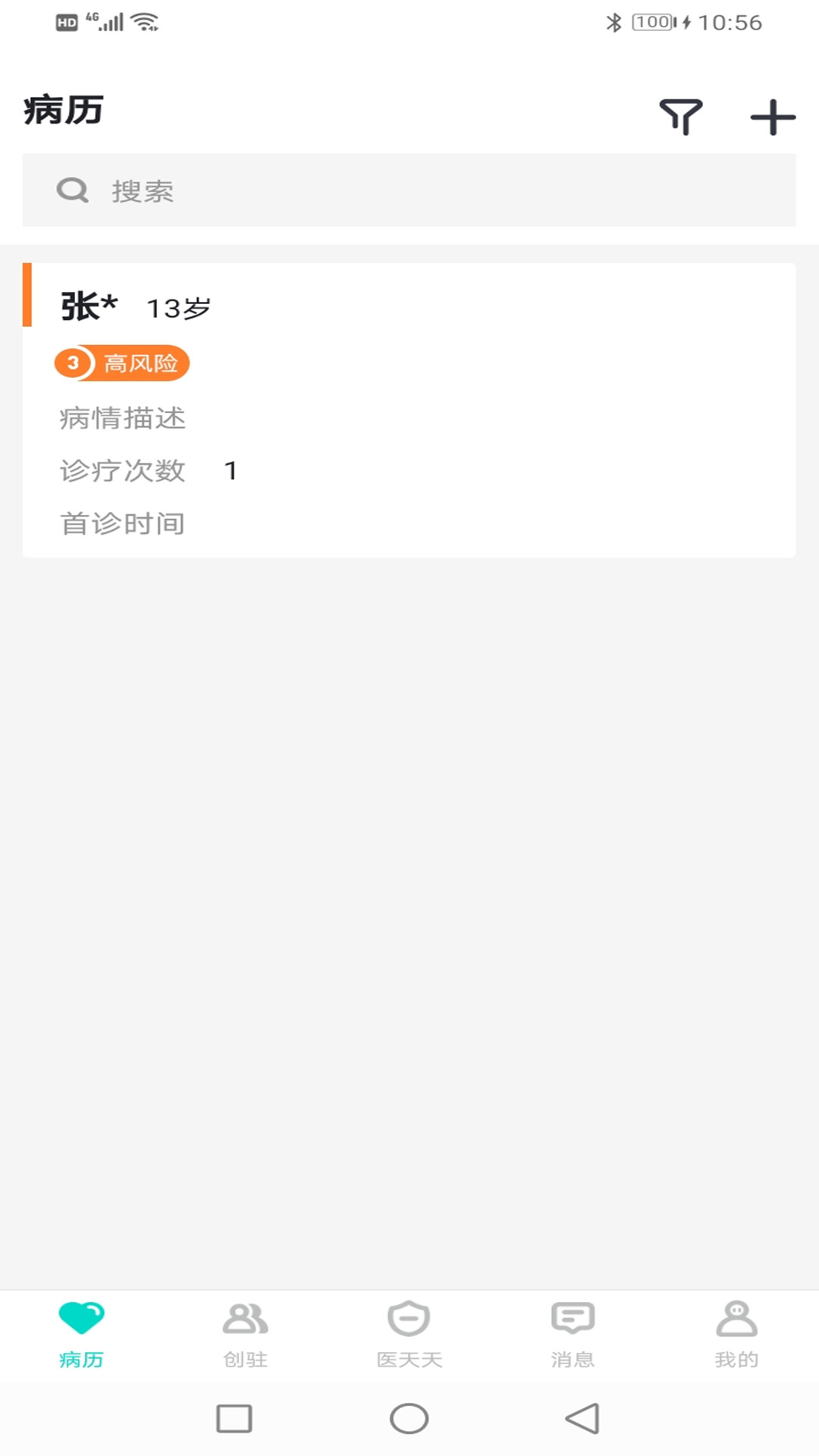Open 张* patient record card
Viewport: 819px width, 1456px height.
(409, 410)
